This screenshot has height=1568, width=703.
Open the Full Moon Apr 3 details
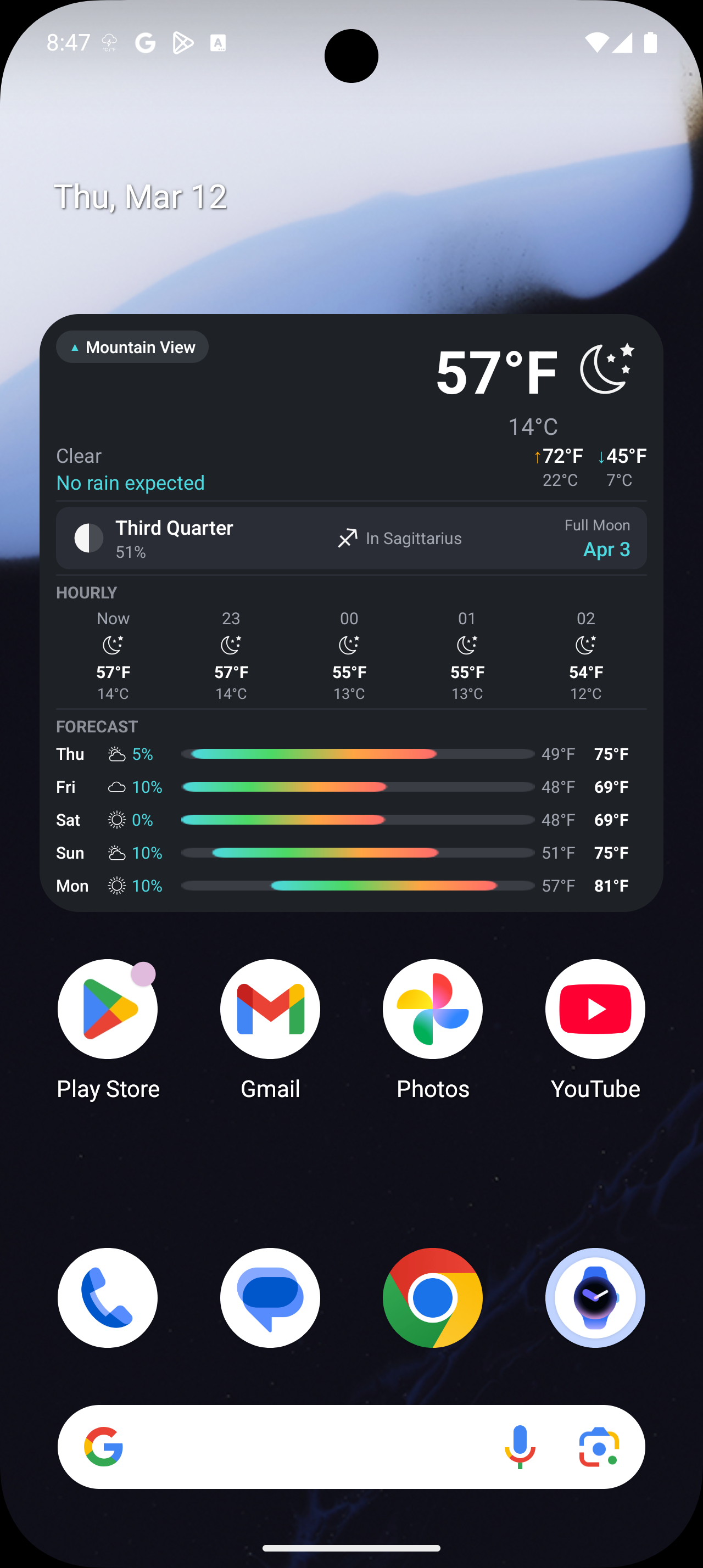597,538
